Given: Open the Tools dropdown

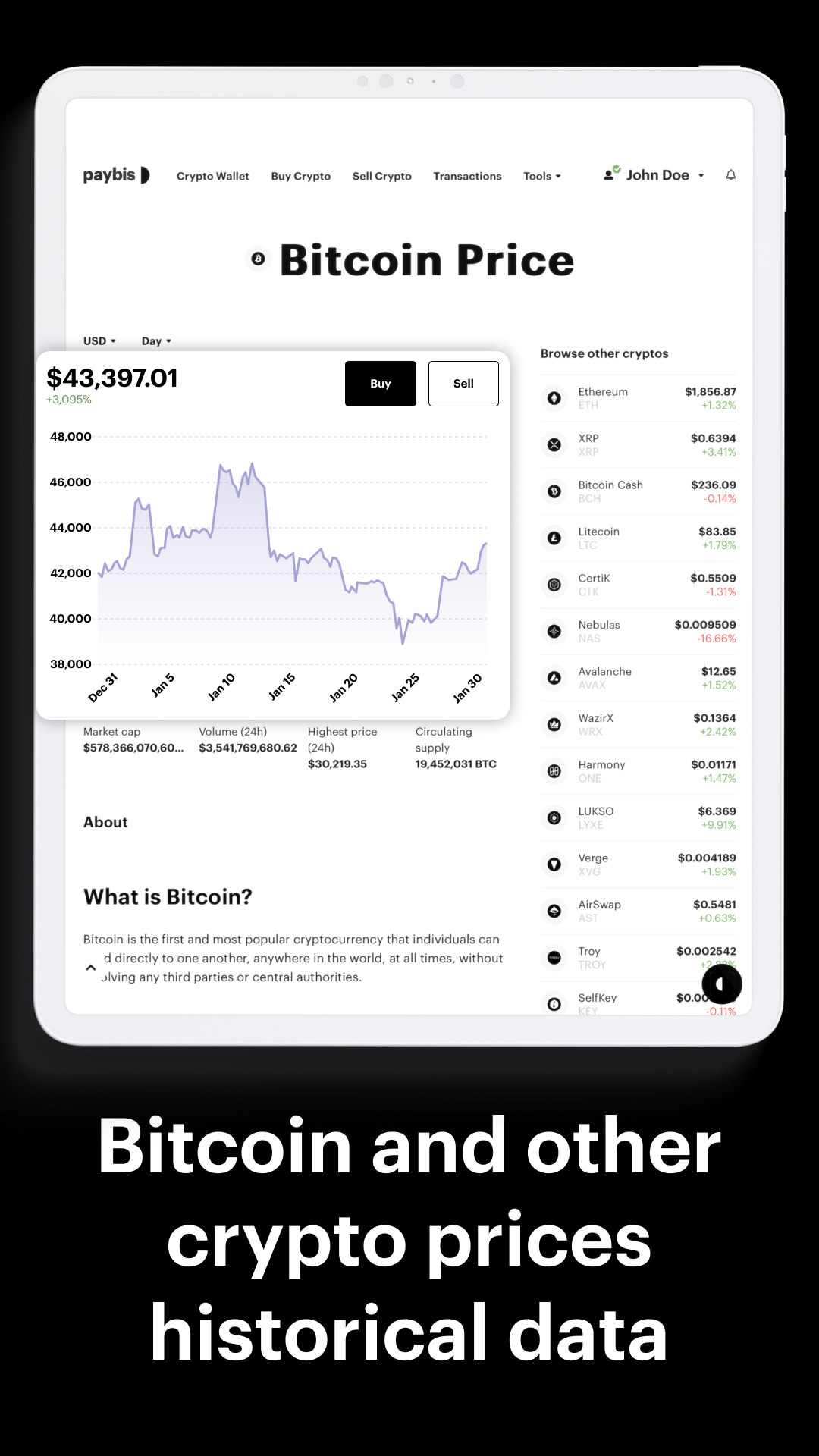Looking at the screenshot, I should click(x=542, y=176).
